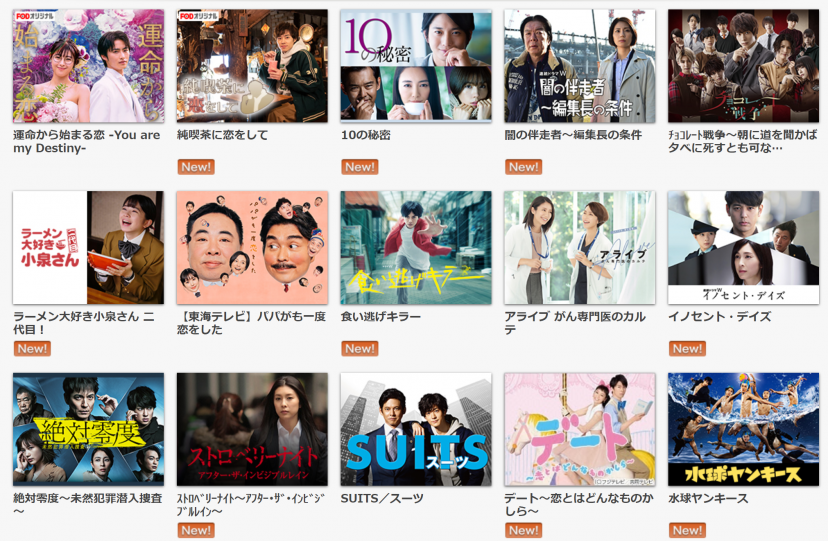828x541 pixels.
Task: View 水球ヤンキース drama page
Action: [x=743, y=430]
